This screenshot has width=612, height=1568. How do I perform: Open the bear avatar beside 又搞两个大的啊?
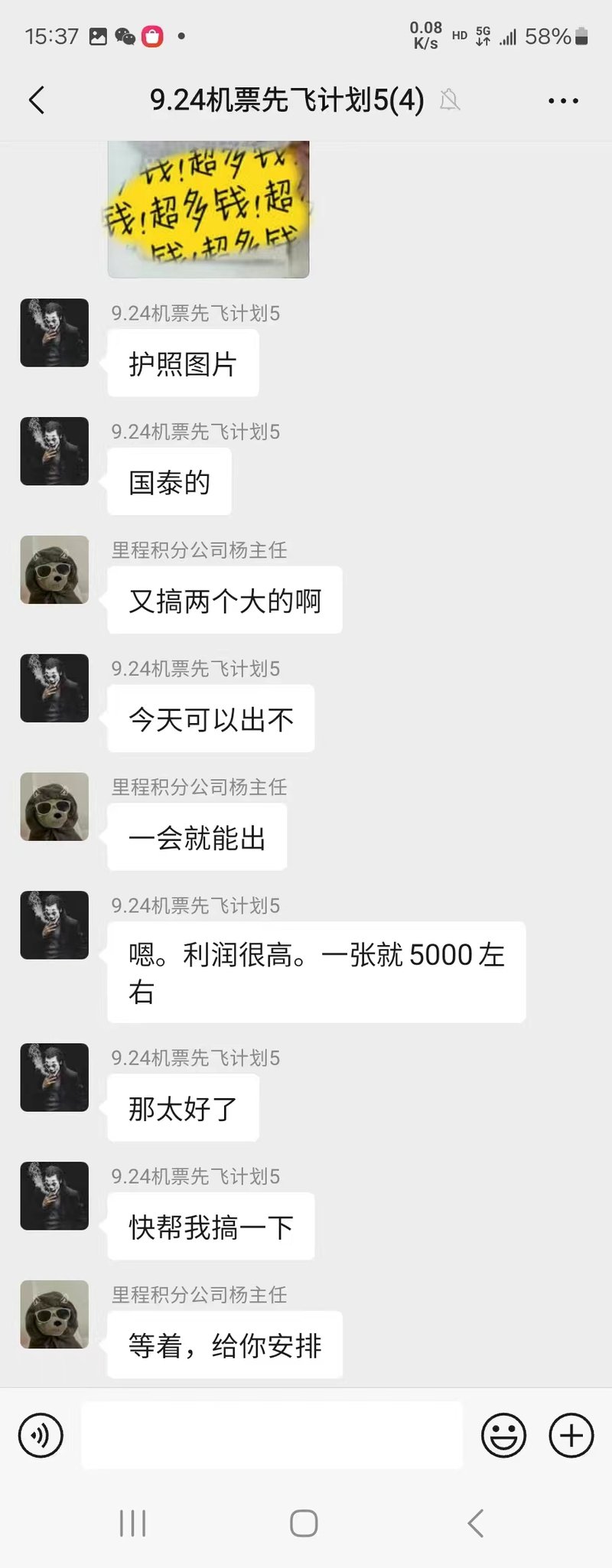[x=54, y=570]
